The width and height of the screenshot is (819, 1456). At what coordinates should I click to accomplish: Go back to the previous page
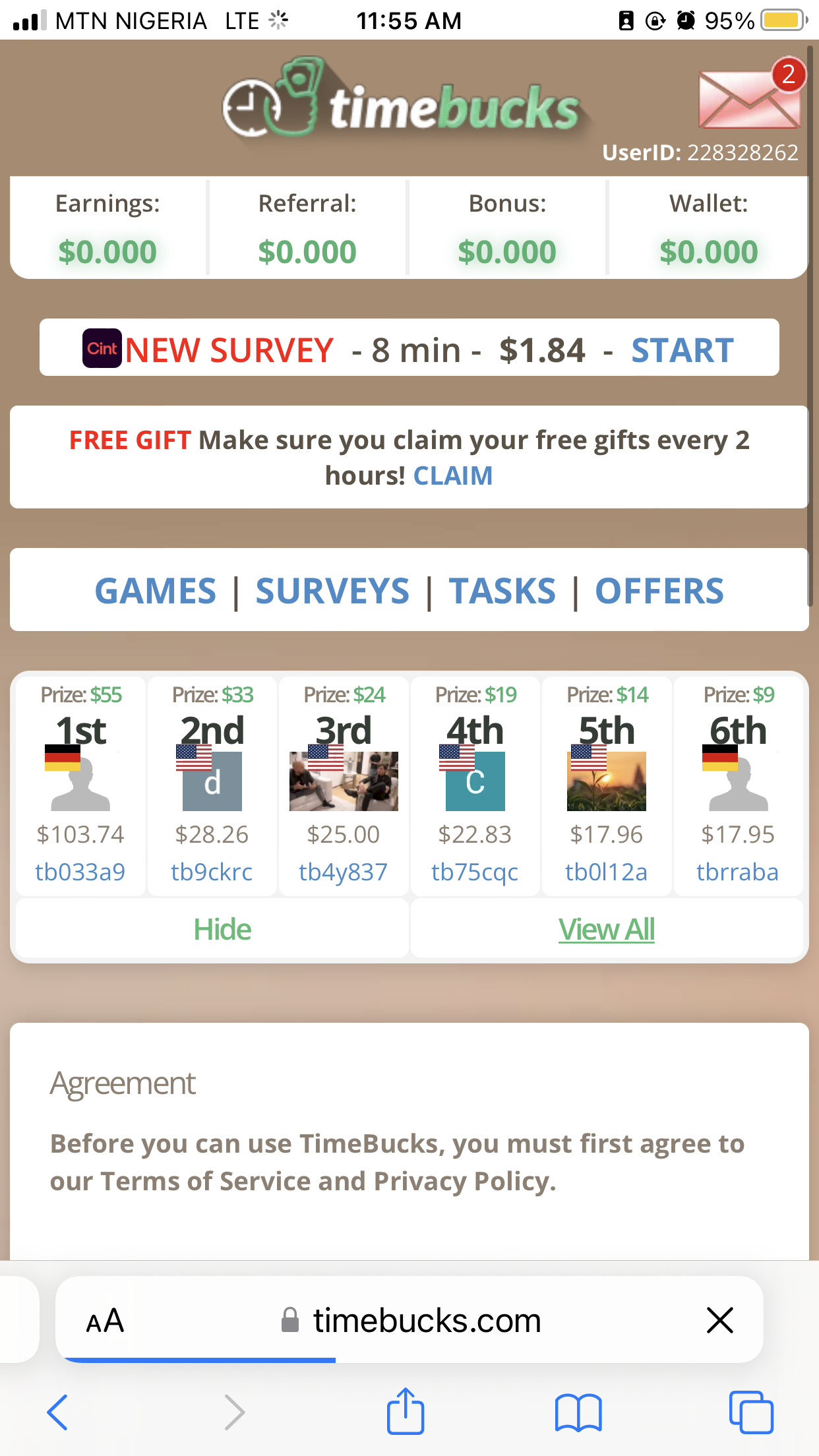57,1412
